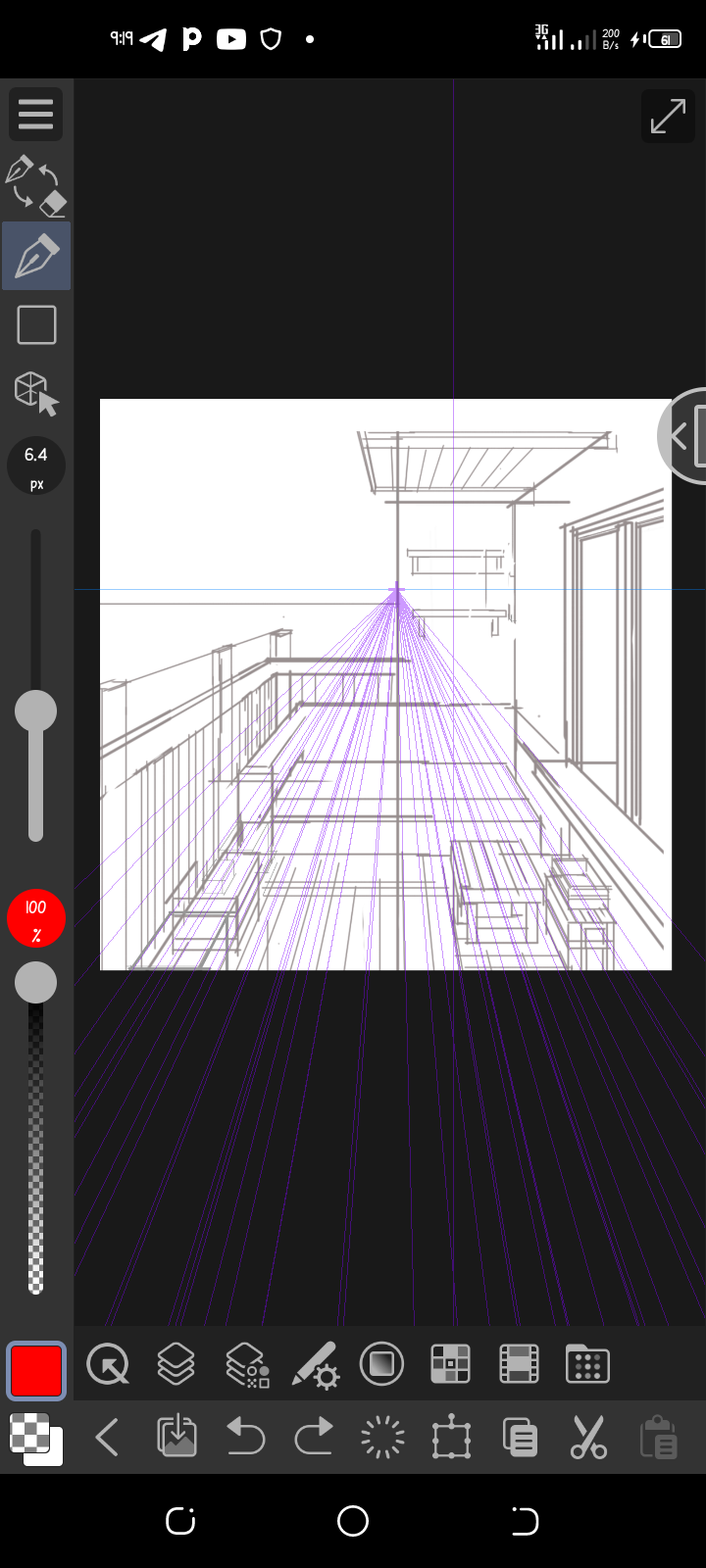Cut selection with the scissors icon

point(588,1439)
